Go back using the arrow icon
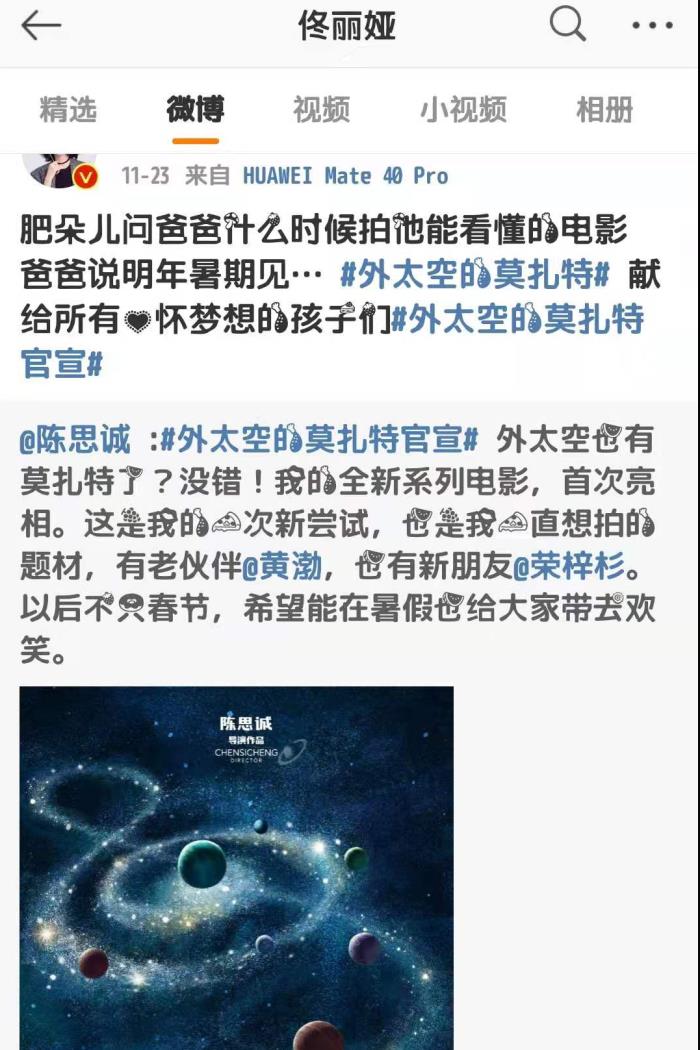This screenshot has width=700, height=1050. tap(42, 27)
